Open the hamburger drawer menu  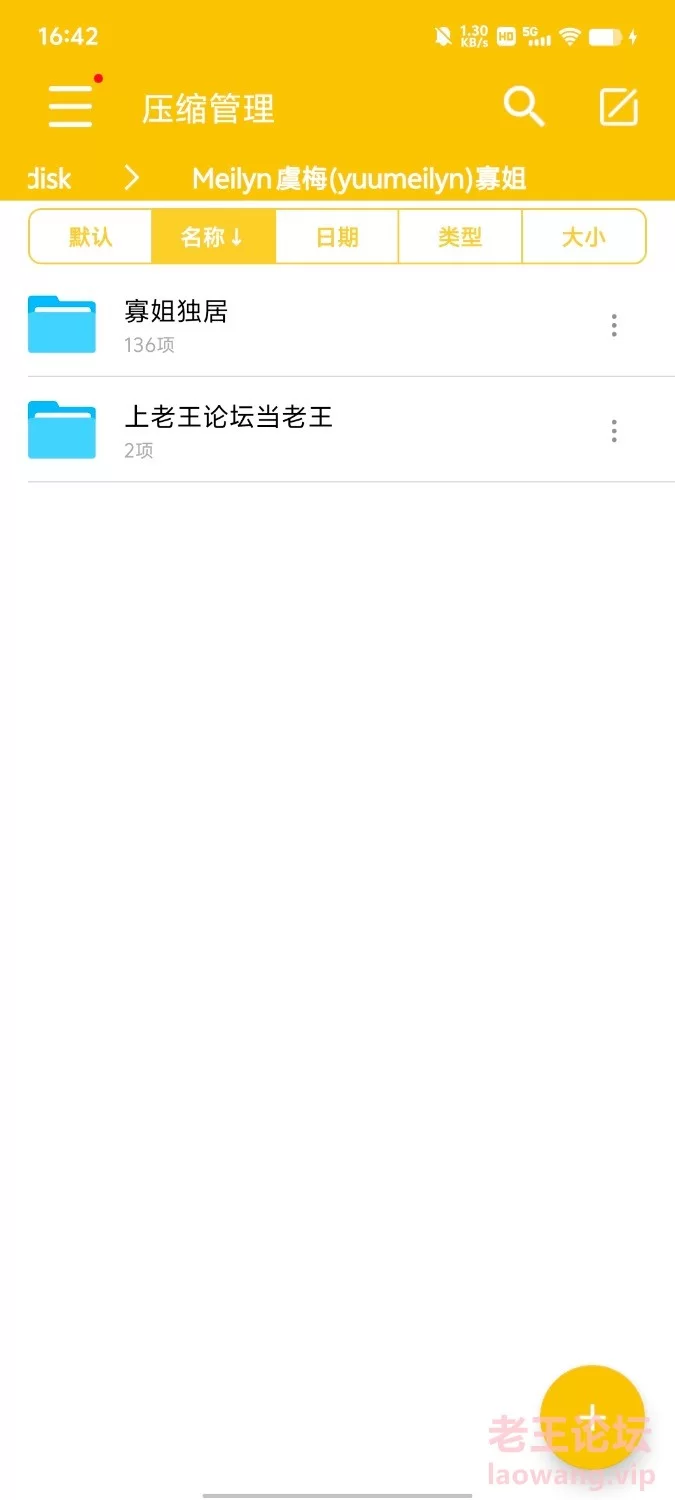[x=70, y=106]
